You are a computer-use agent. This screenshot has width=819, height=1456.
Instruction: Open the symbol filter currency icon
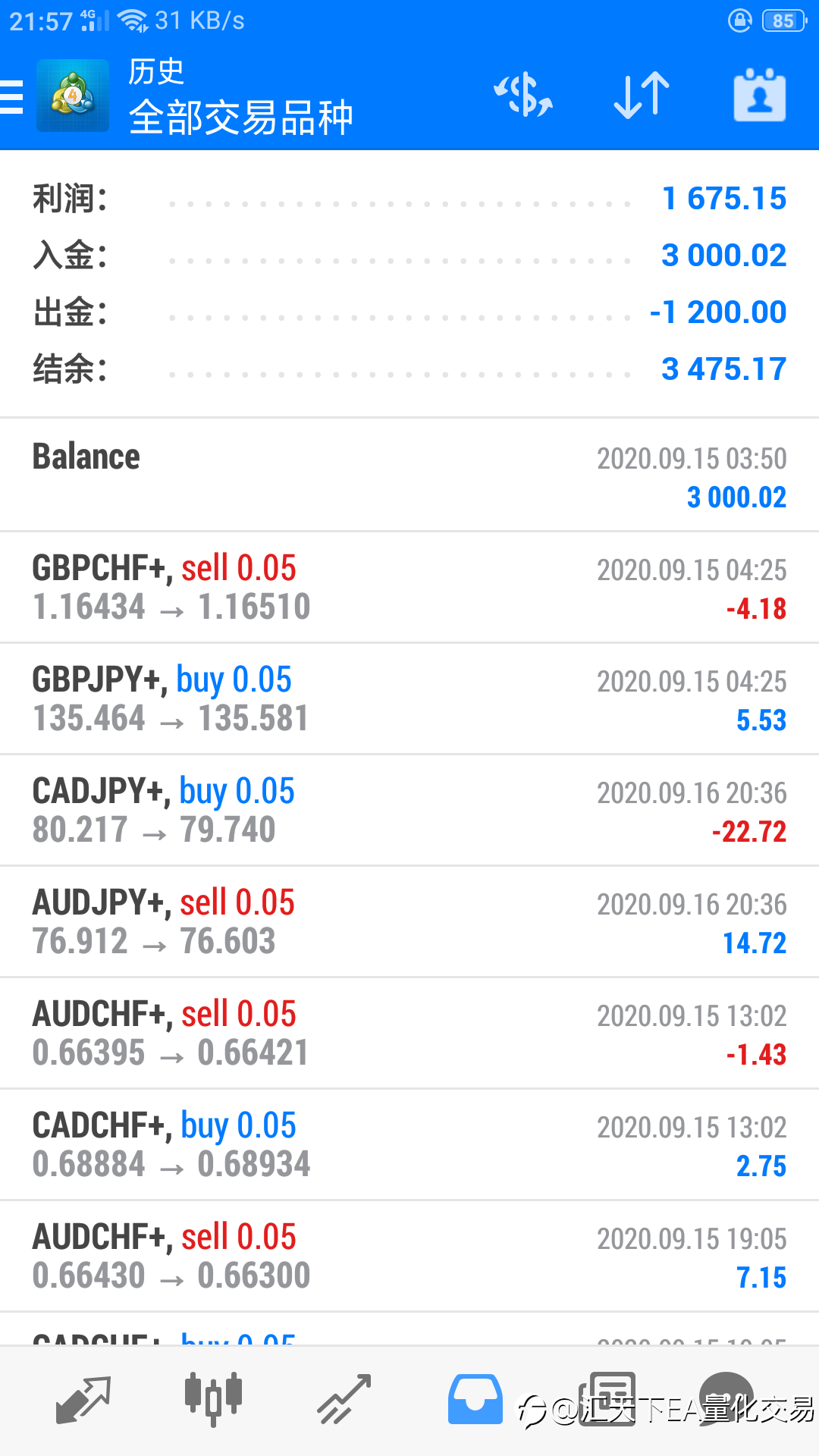tap(522, 96)
